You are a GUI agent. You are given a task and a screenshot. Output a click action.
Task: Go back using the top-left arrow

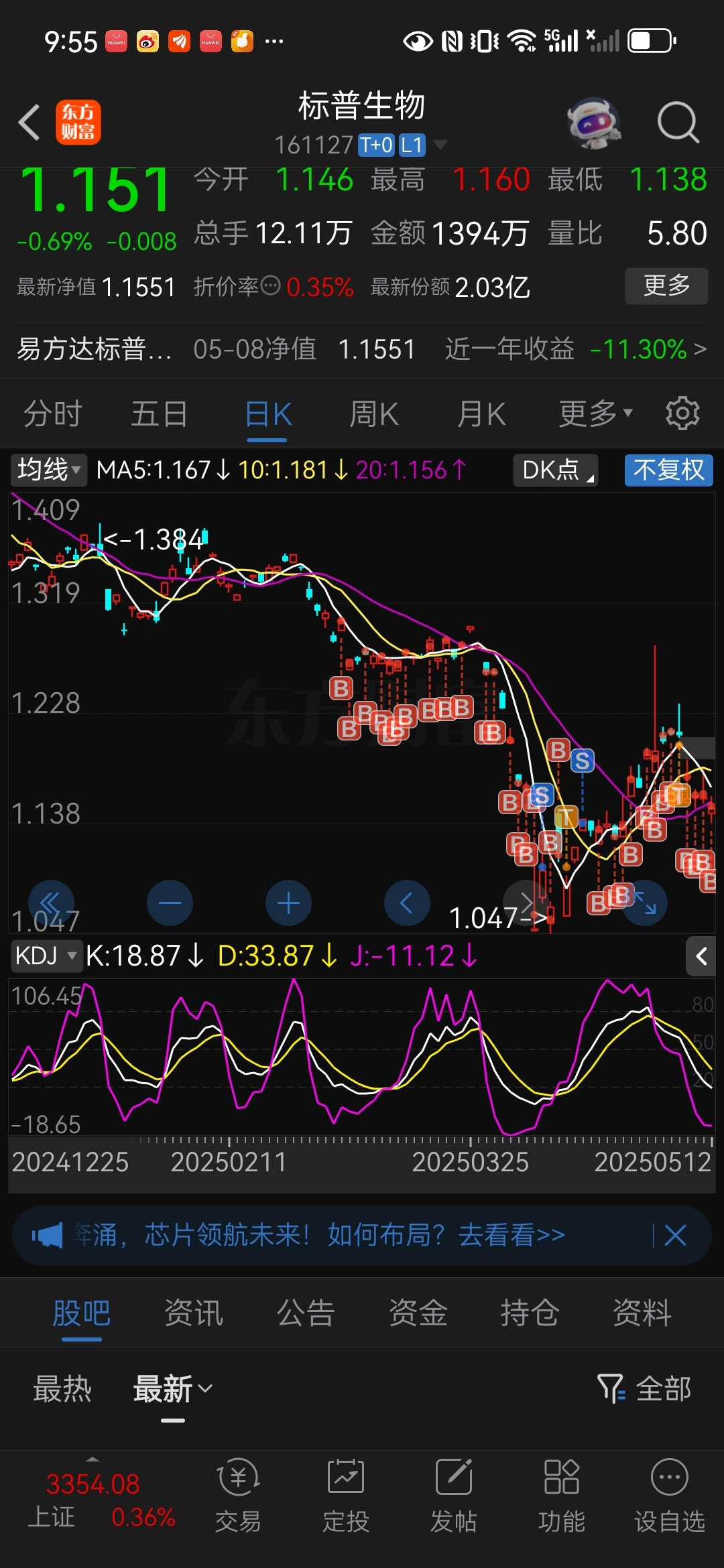29,122
